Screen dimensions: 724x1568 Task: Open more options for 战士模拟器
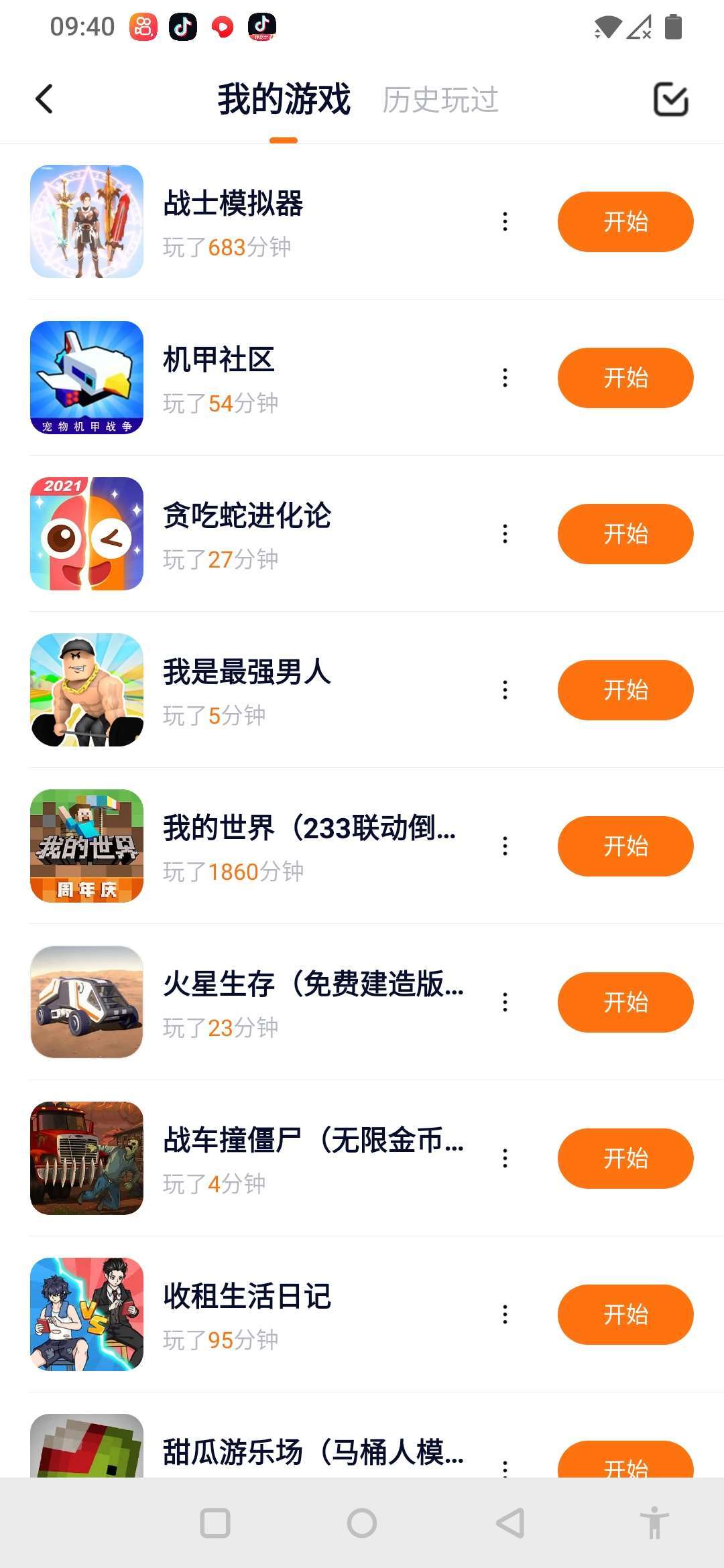(505, 222)
